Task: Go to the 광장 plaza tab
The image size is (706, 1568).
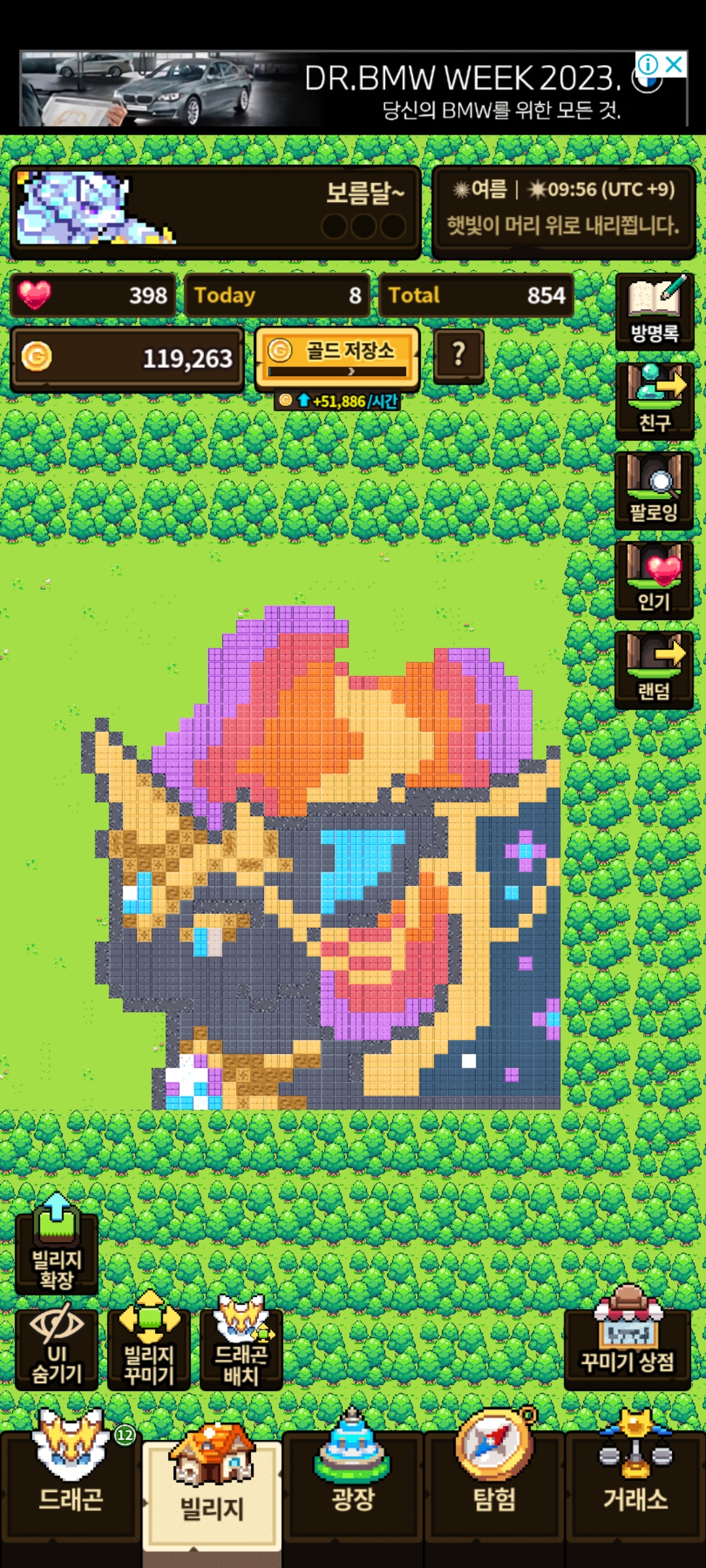Action: (x=353, y=1483)
